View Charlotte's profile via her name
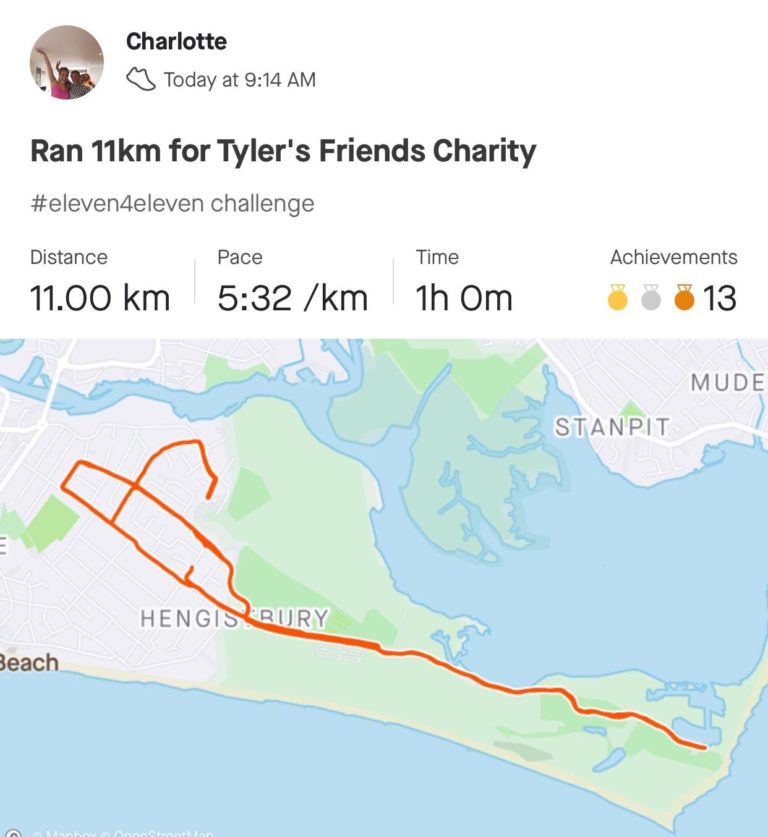Image resolution: width=768 pixels, height=837 pixels. pos(176,42)
